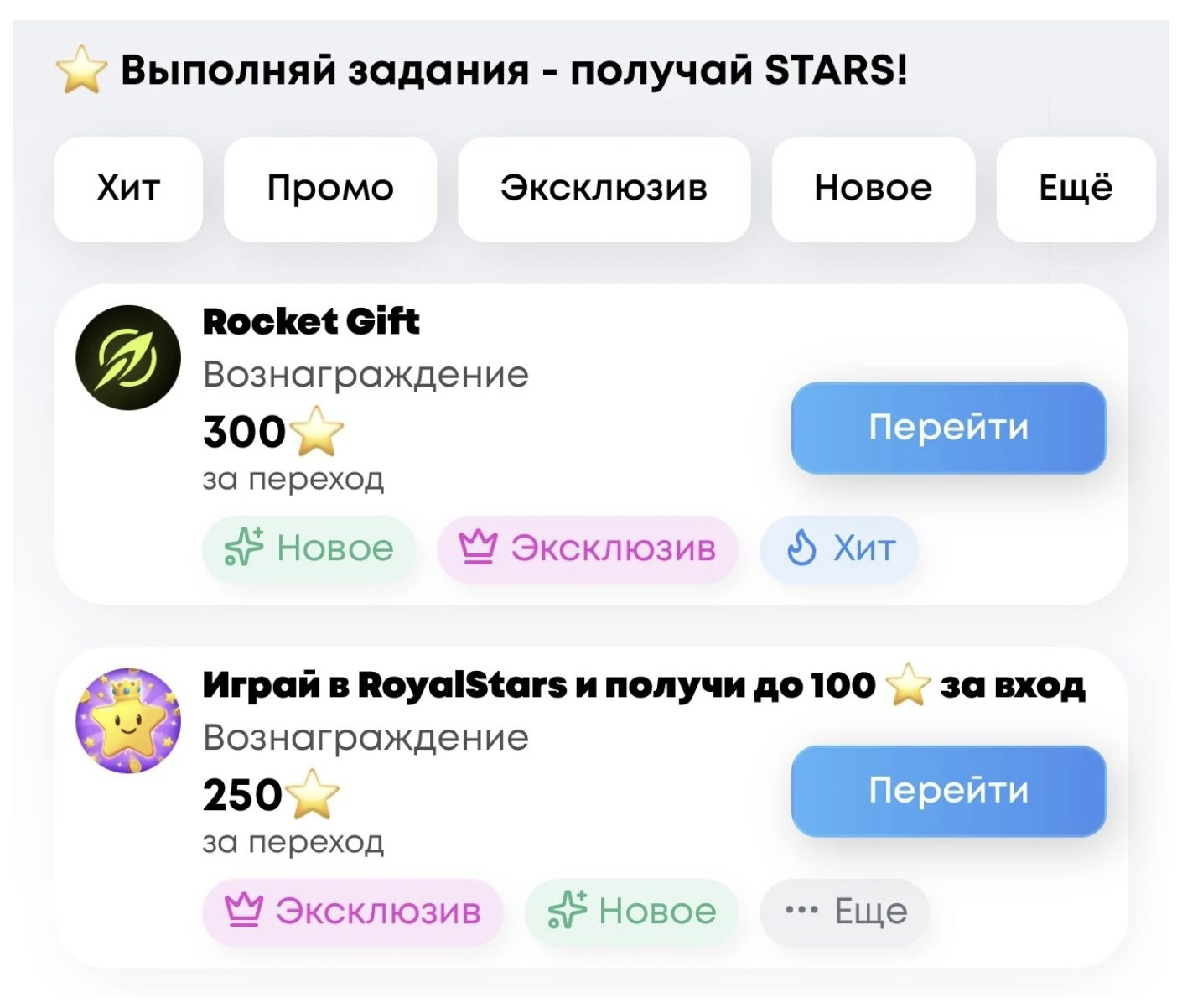The height and width of the screenshot is (1008, 1177).
Task: Switch to the Промо filter
Action: 330,189
